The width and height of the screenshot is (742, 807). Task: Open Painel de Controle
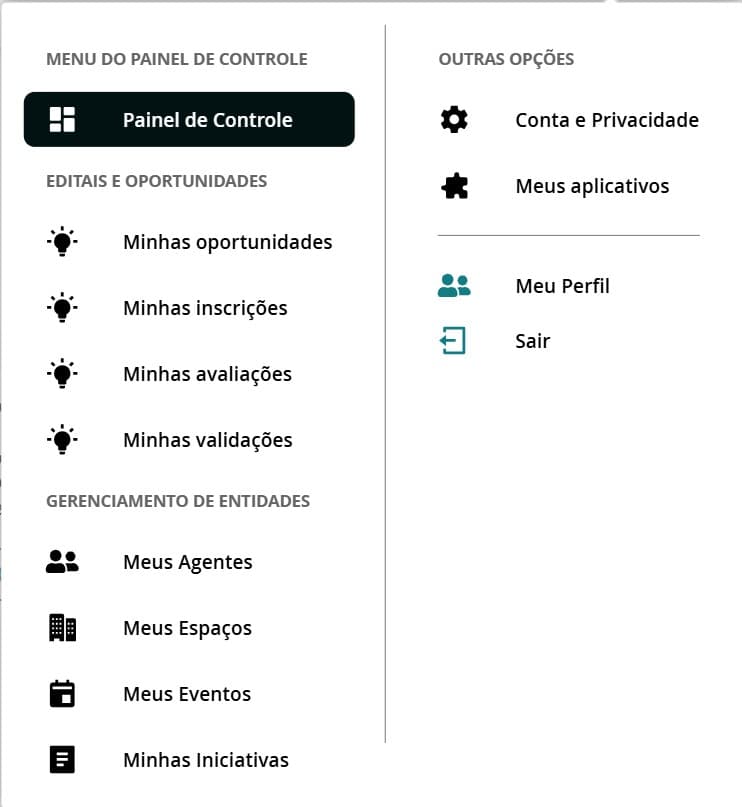click(x=189, y=120)
